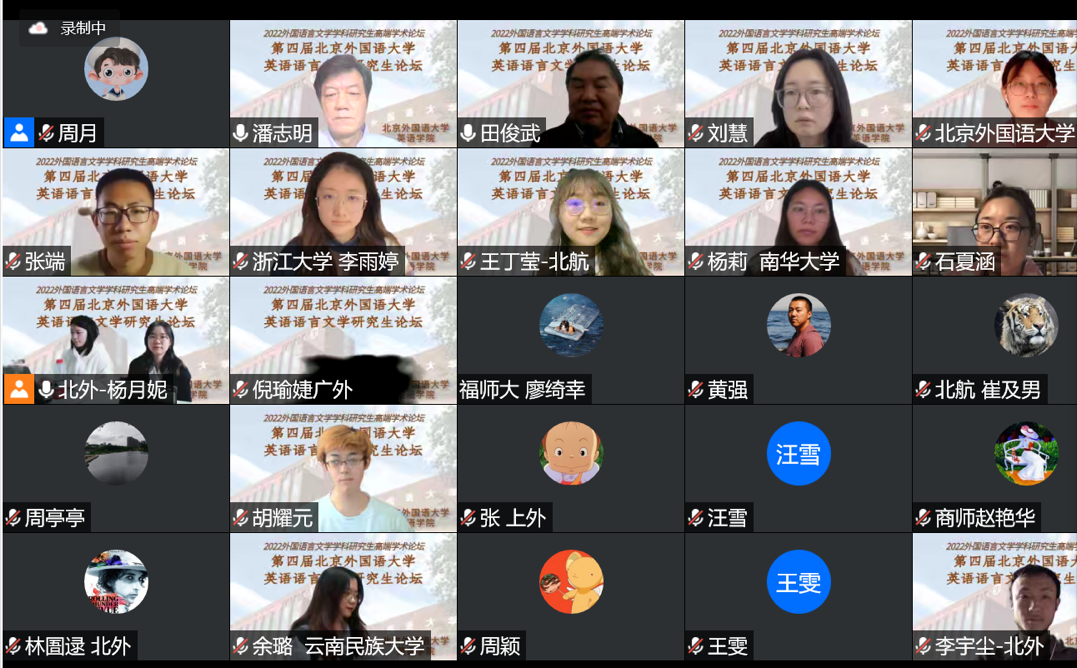1077x668 pixels.
Task: Select 石夏涵's video tile
Action: pos(995,212)
